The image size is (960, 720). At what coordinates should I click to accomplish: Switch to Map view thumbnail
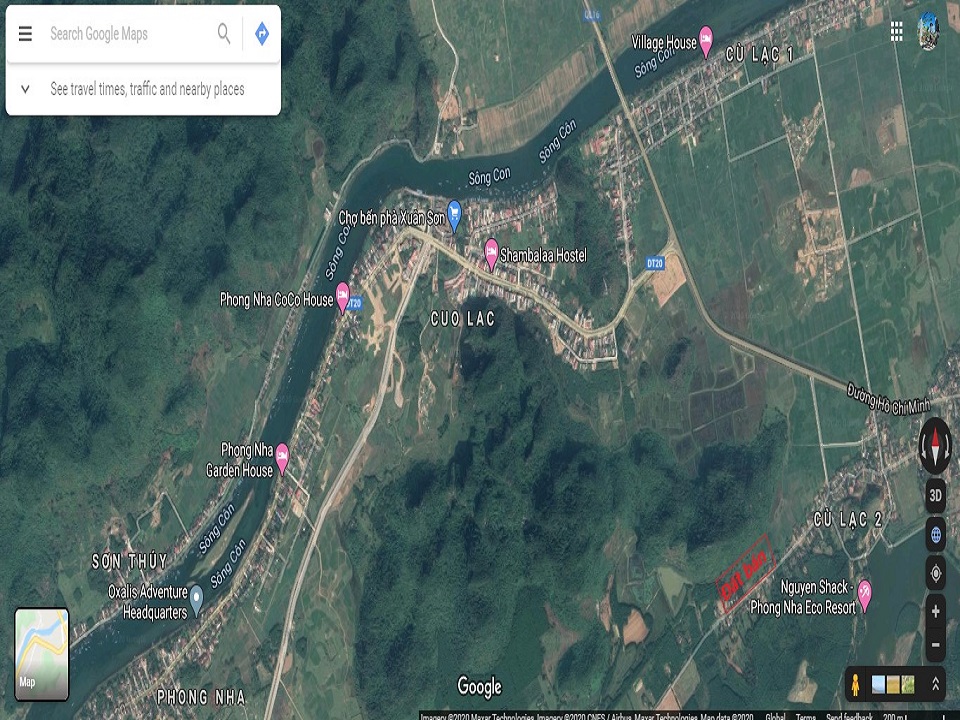point(42,654)
